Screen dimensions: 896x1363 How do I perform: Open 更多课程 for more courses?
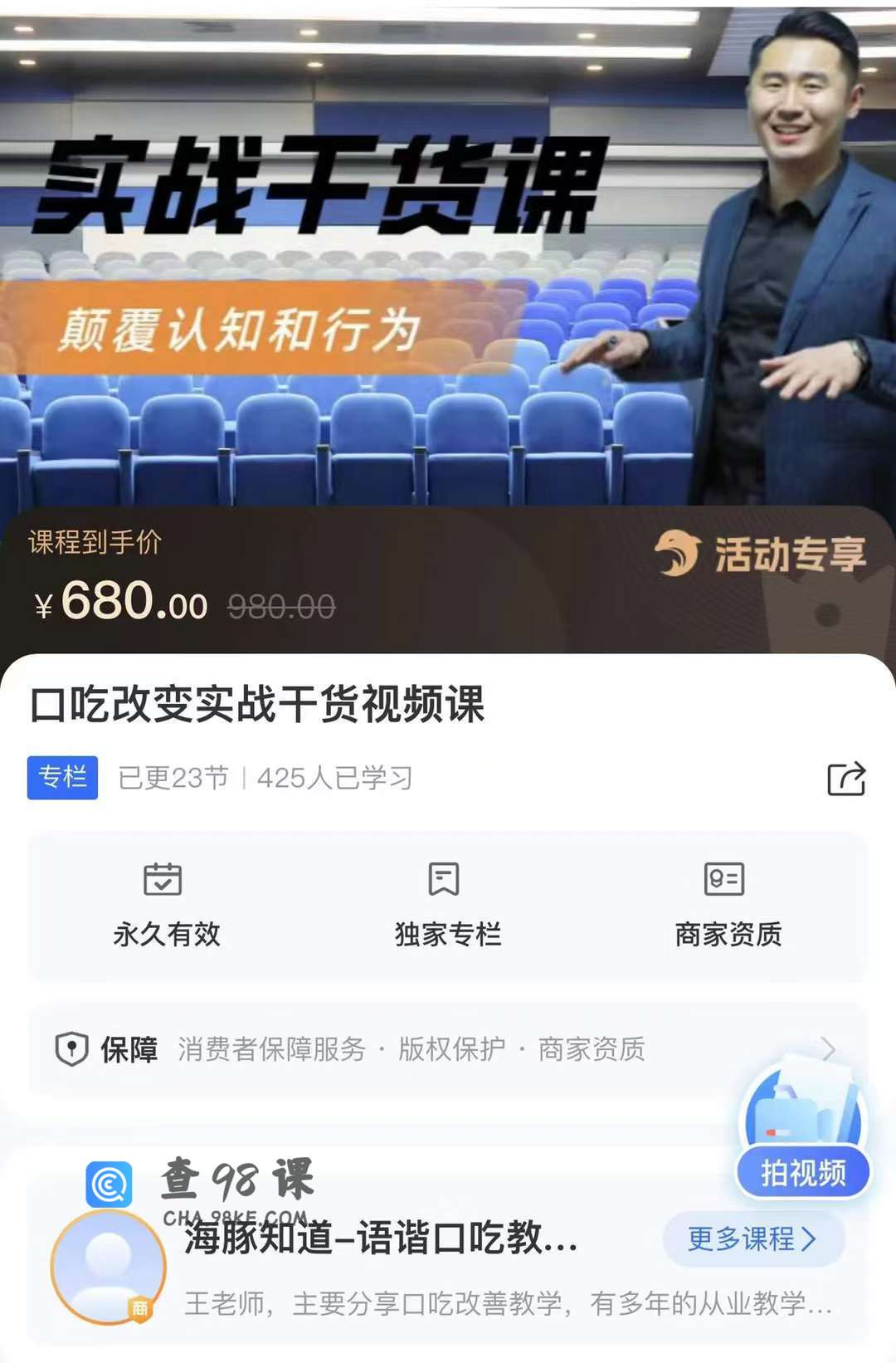click(x=752, y=1239)
